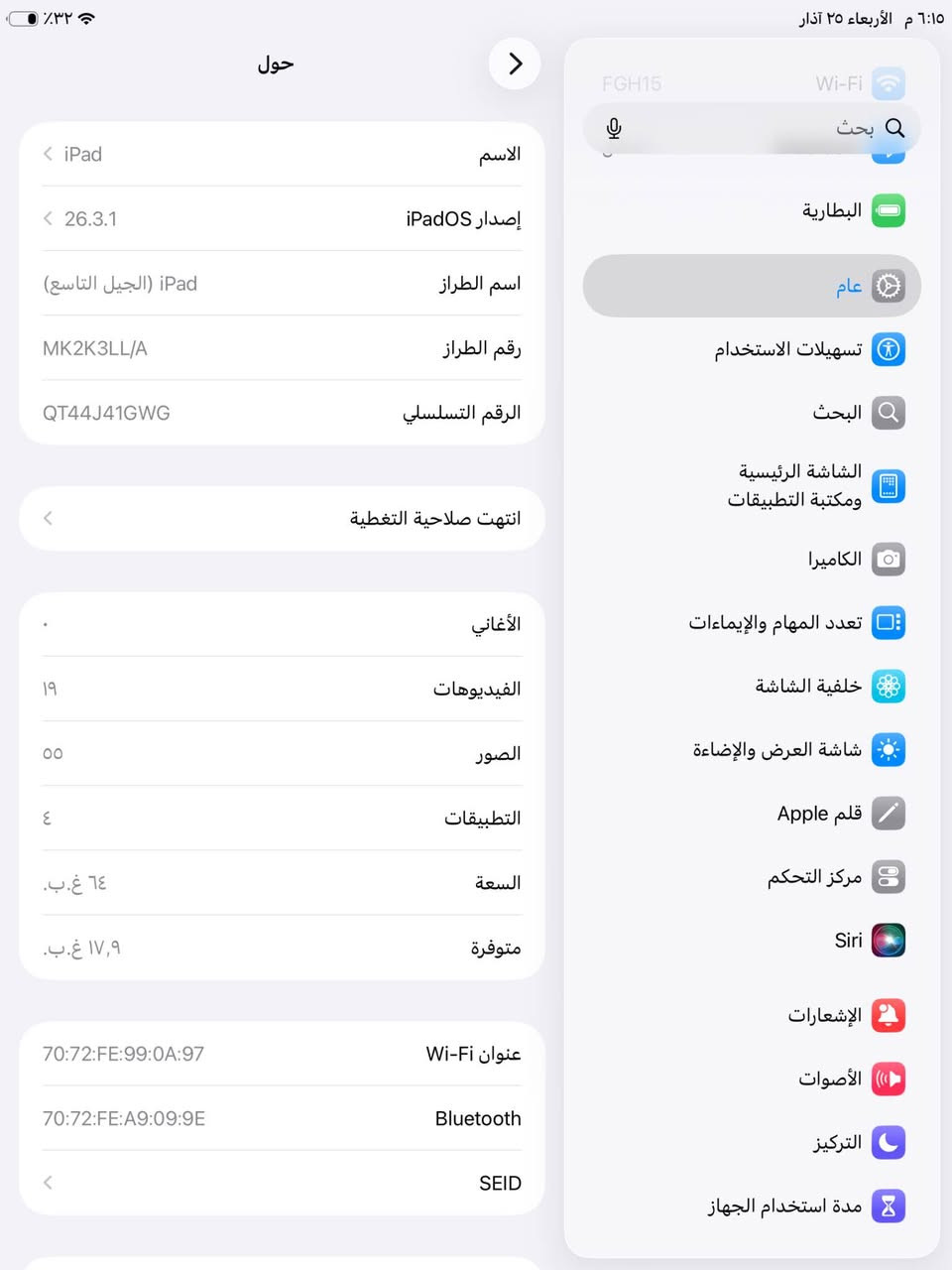The image size is (952, 1270).
Task: Expand the iPadOS 26.3.1 version row
Action: 47,218
